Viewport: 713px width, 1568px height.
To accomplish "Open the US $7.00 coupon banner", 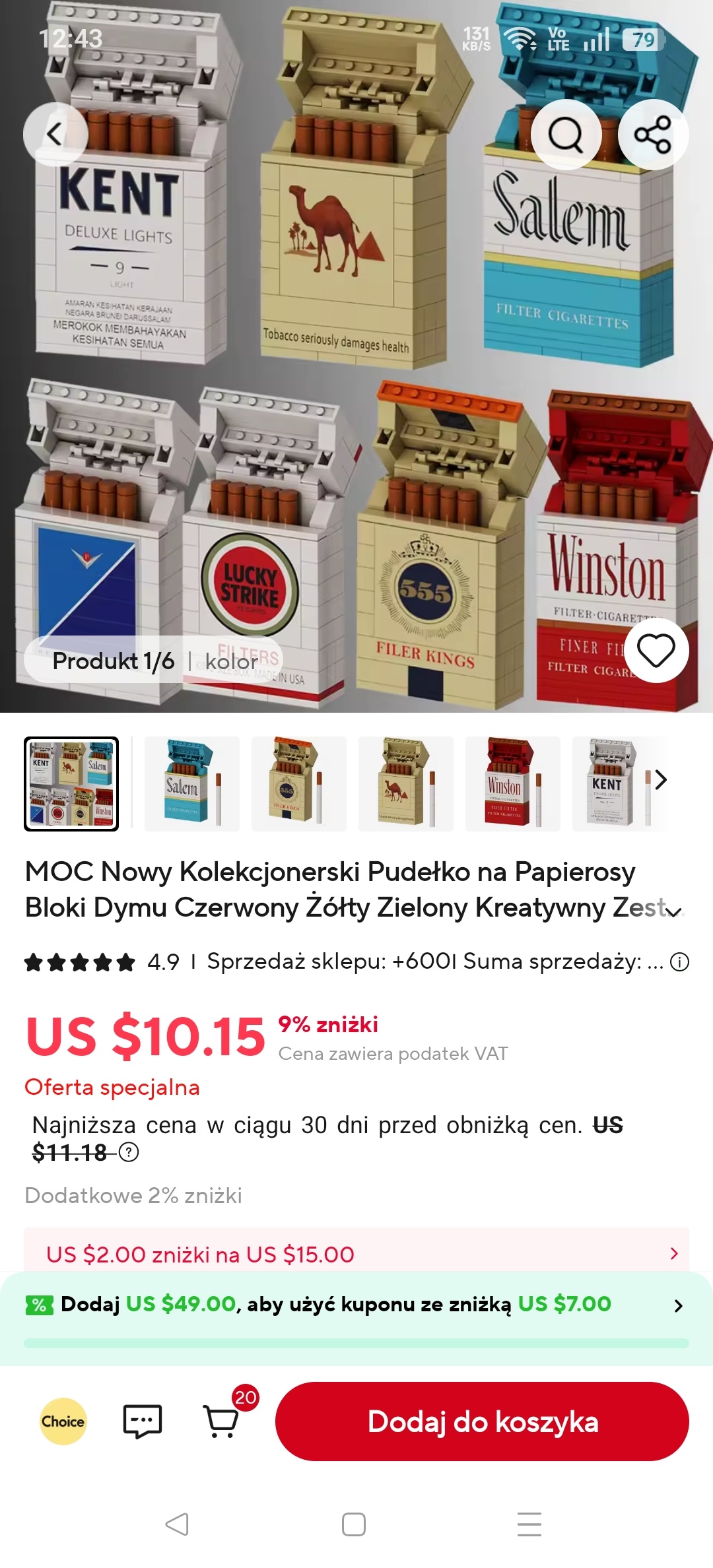I will click(x=356, y=1305).
